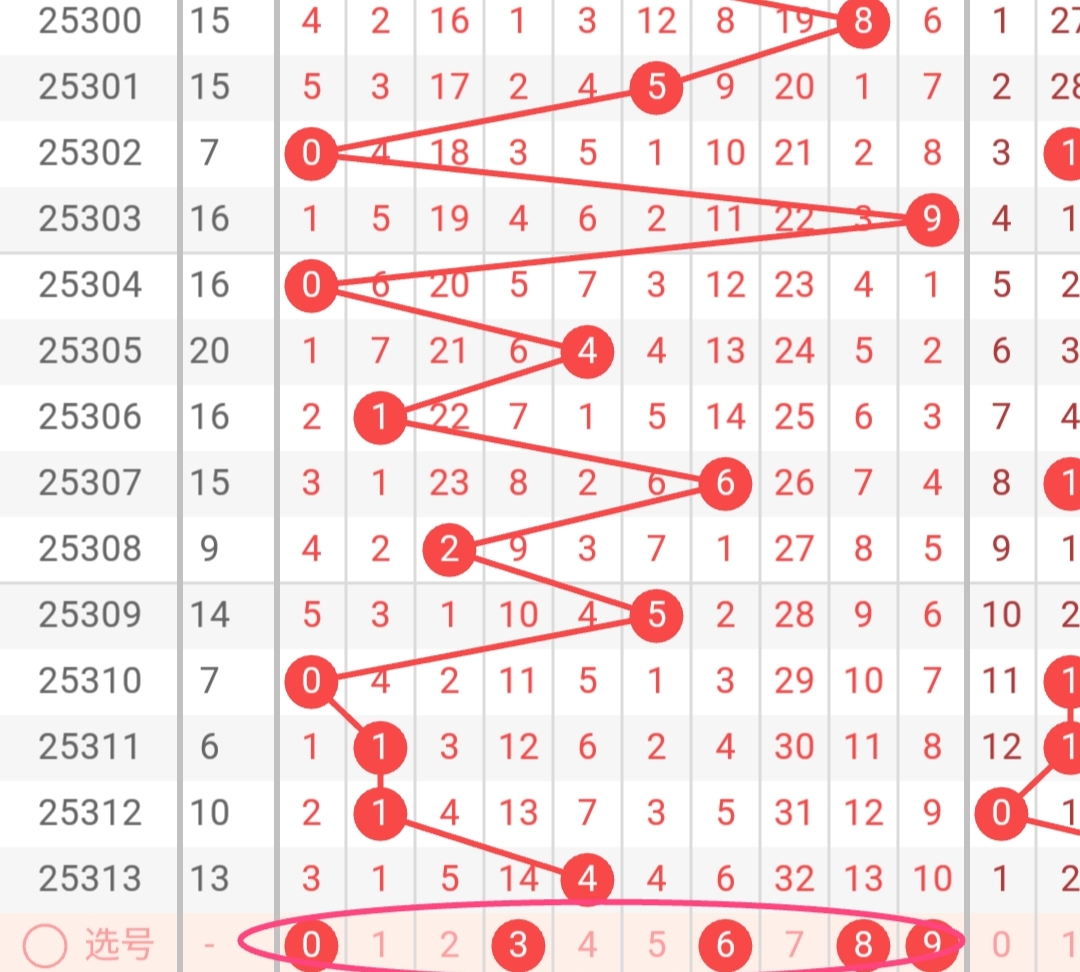Image resolution: width=1080 pixels, height=972 pixels.
Task: Deselect the highlighted 3 in the 选号 row
Action: (x=518, y=943)
